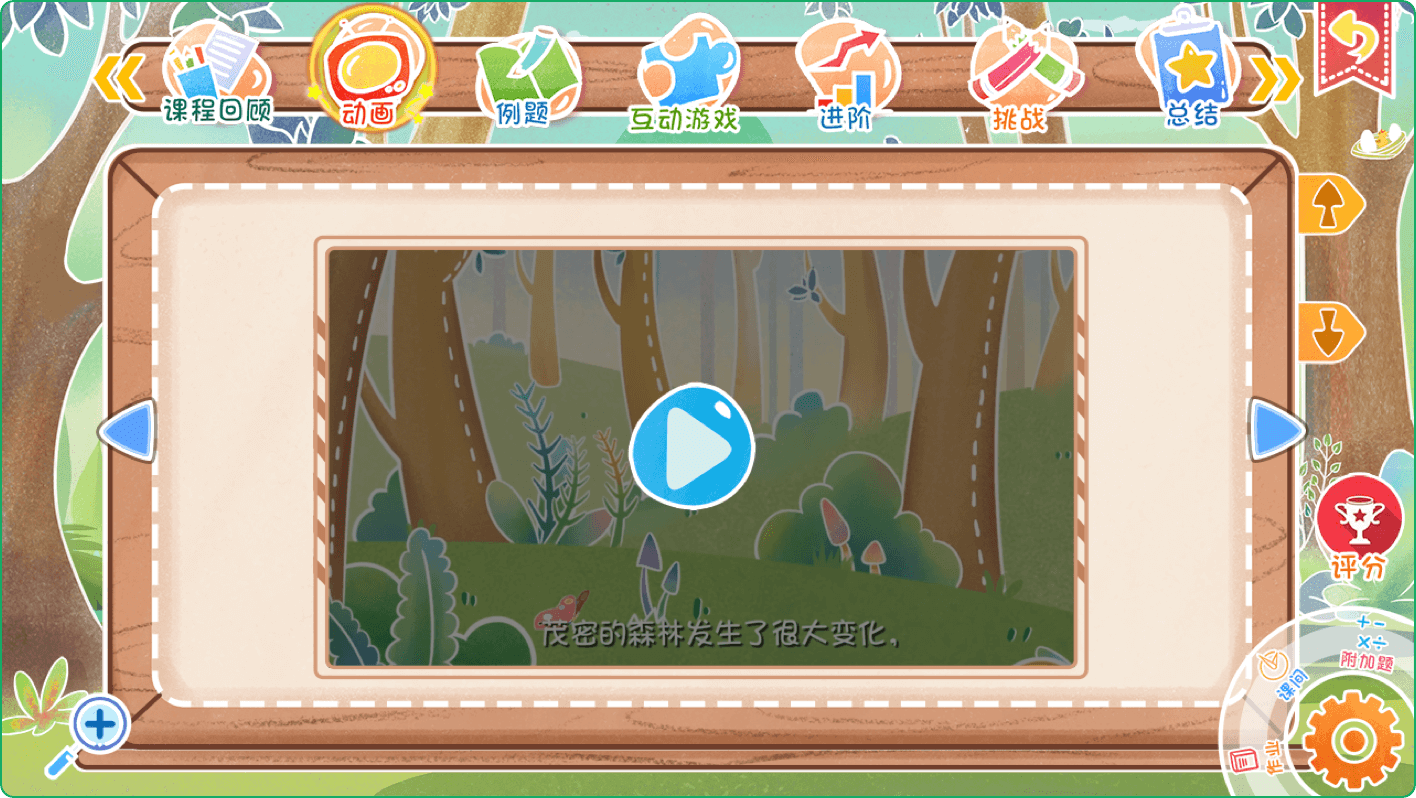The height and width of the screenshot is (798, 1416).
Task: Tap the orange down arrow button
Action: [1329, 331]
